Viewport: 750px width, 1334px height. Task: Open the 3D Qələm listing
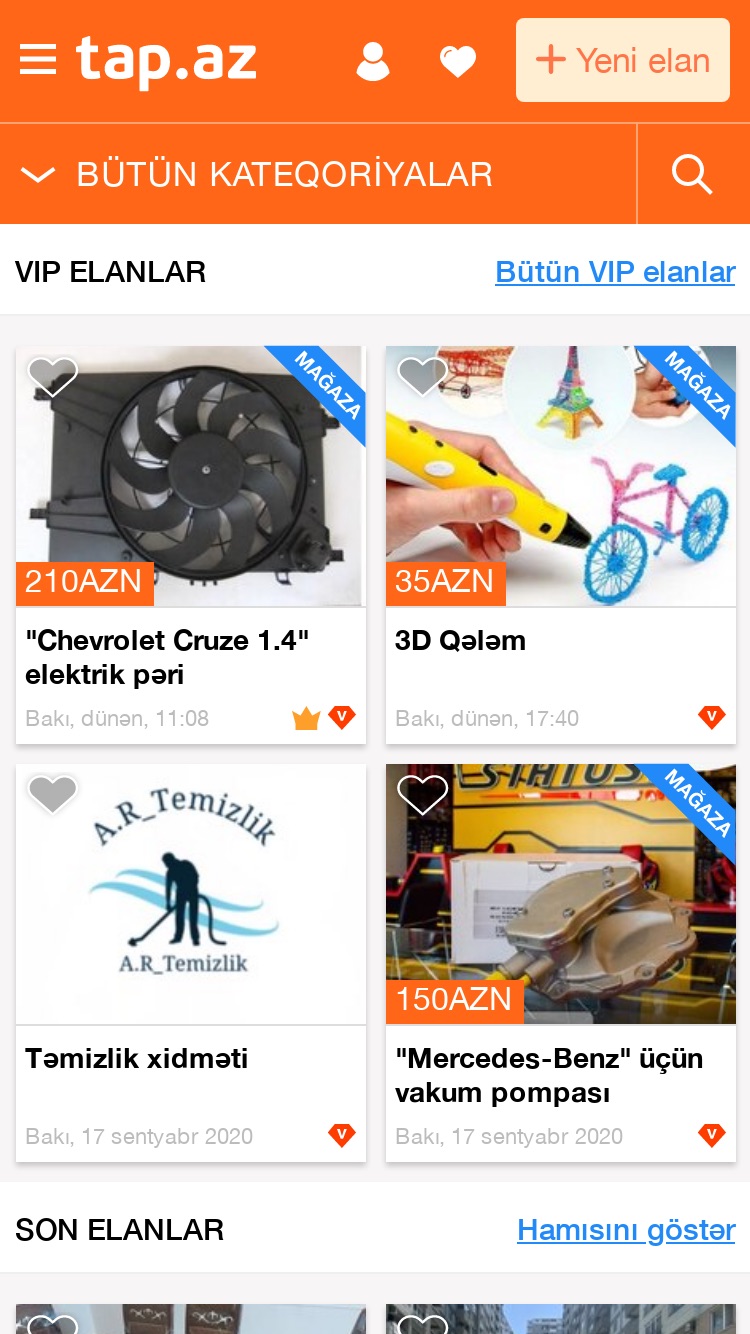(561, 545)
